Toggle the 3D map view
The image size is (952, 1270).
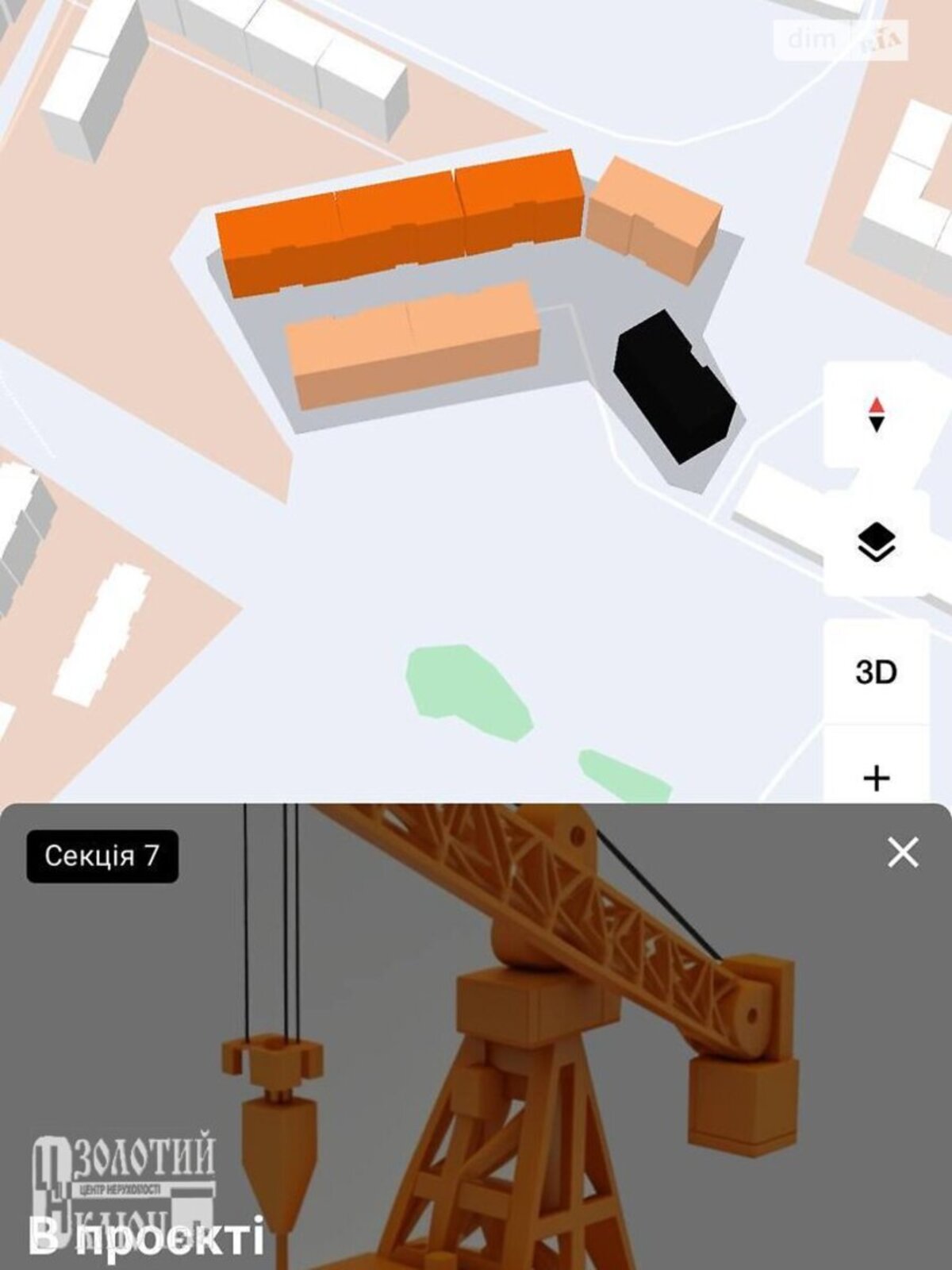coord(876,672)
